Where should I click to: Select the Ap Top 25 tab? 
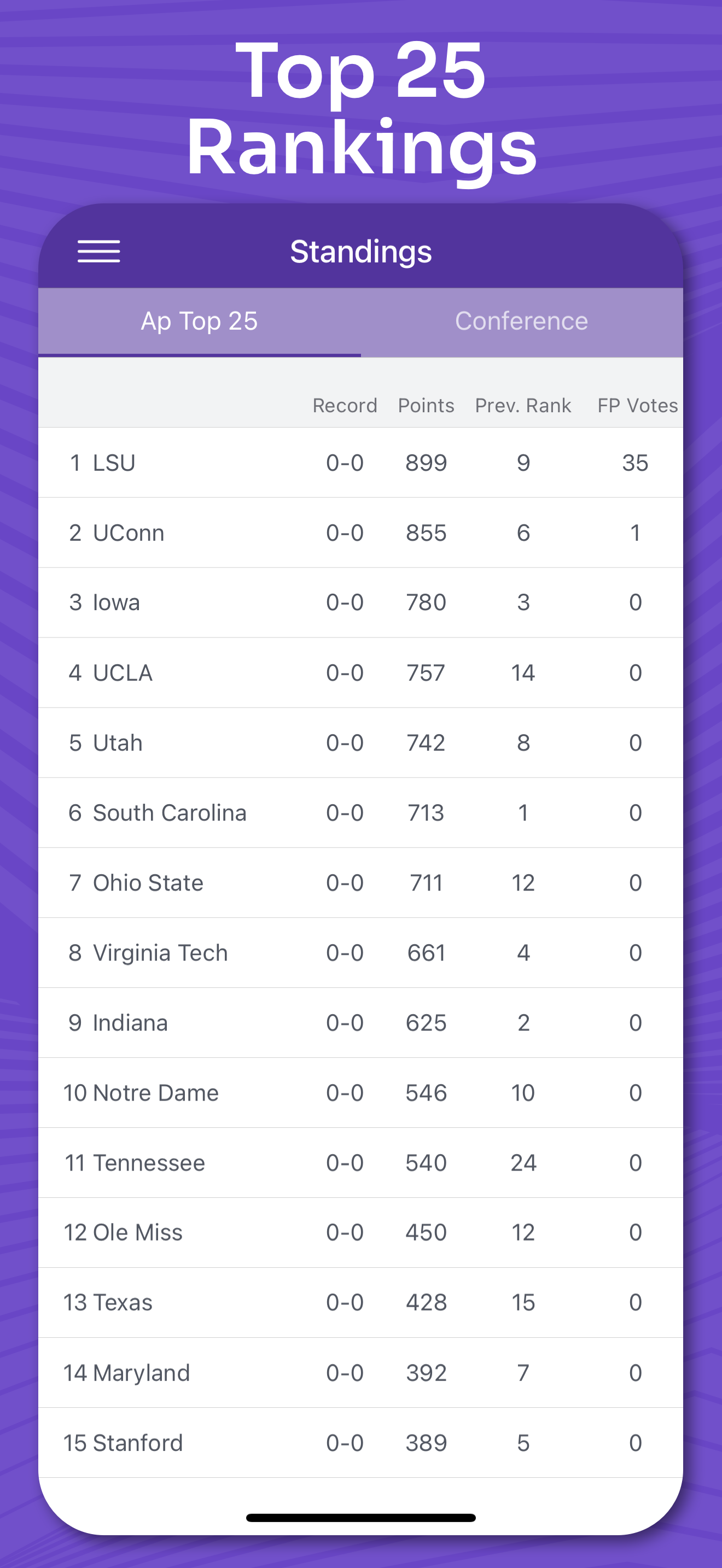pyautogui.click(x=199, y=321)
